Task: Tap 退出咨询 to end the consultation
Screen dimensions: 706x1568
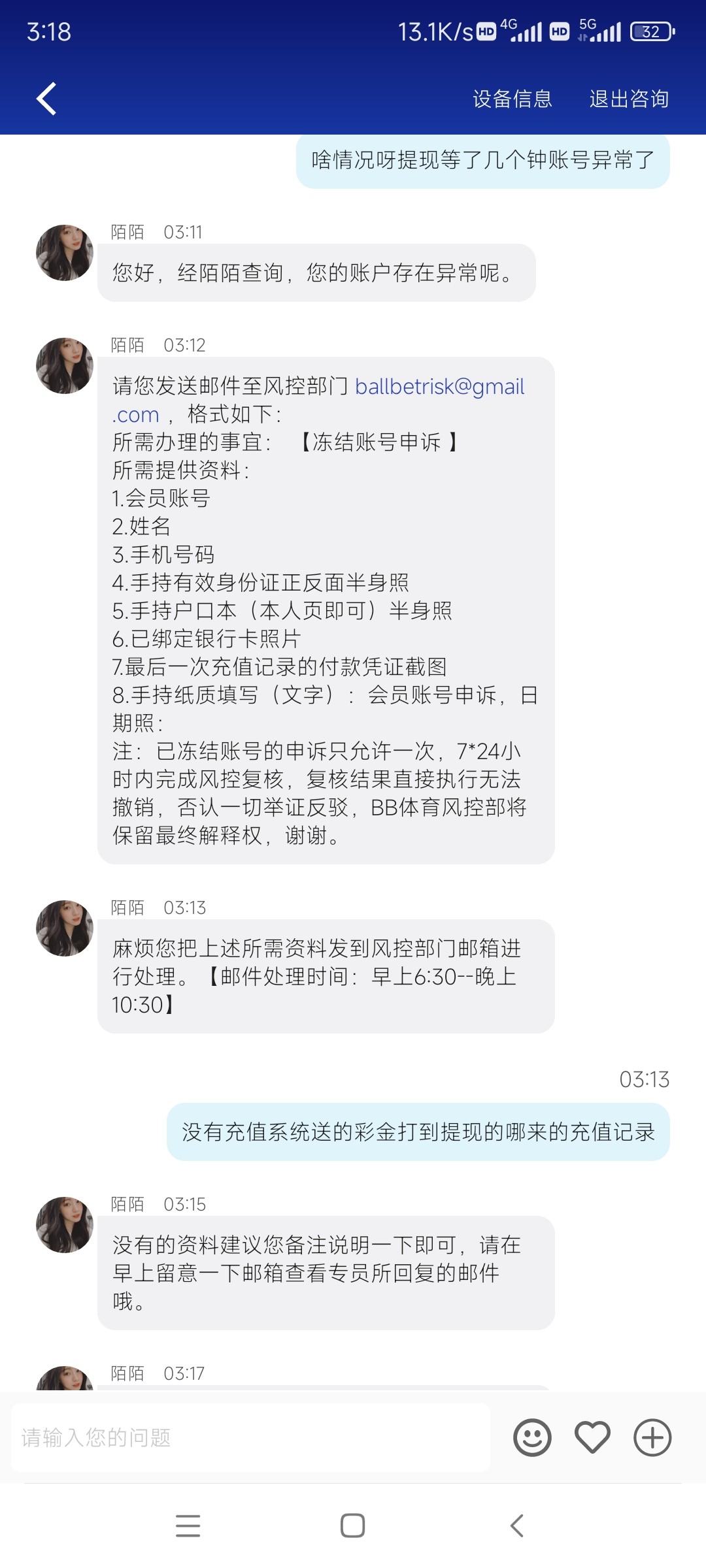Action: 629,99
